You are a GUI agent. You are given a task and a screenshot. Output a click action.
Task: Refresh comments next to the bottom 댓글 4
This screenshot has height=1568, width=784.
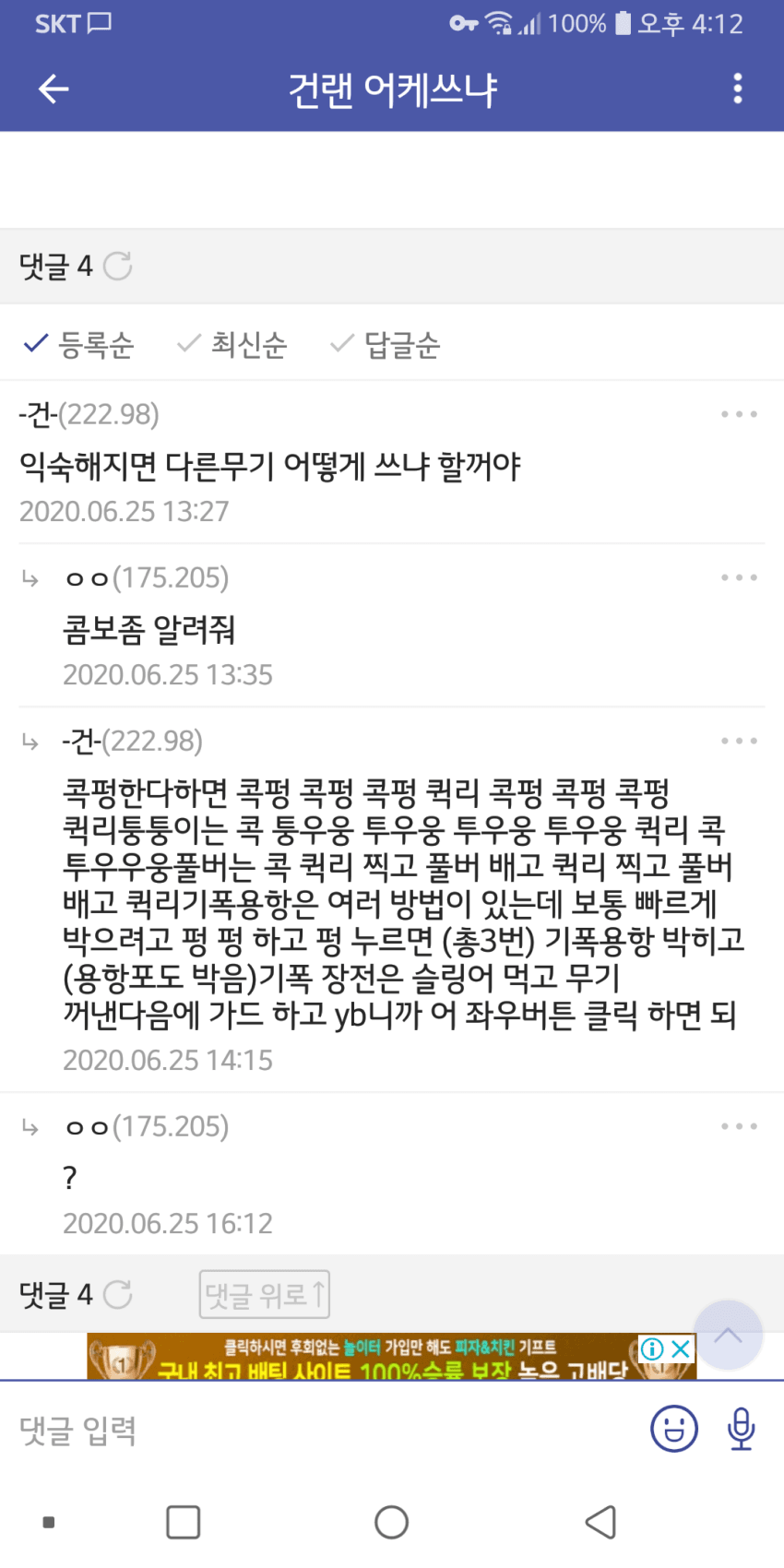click(x=118, y=1295)
